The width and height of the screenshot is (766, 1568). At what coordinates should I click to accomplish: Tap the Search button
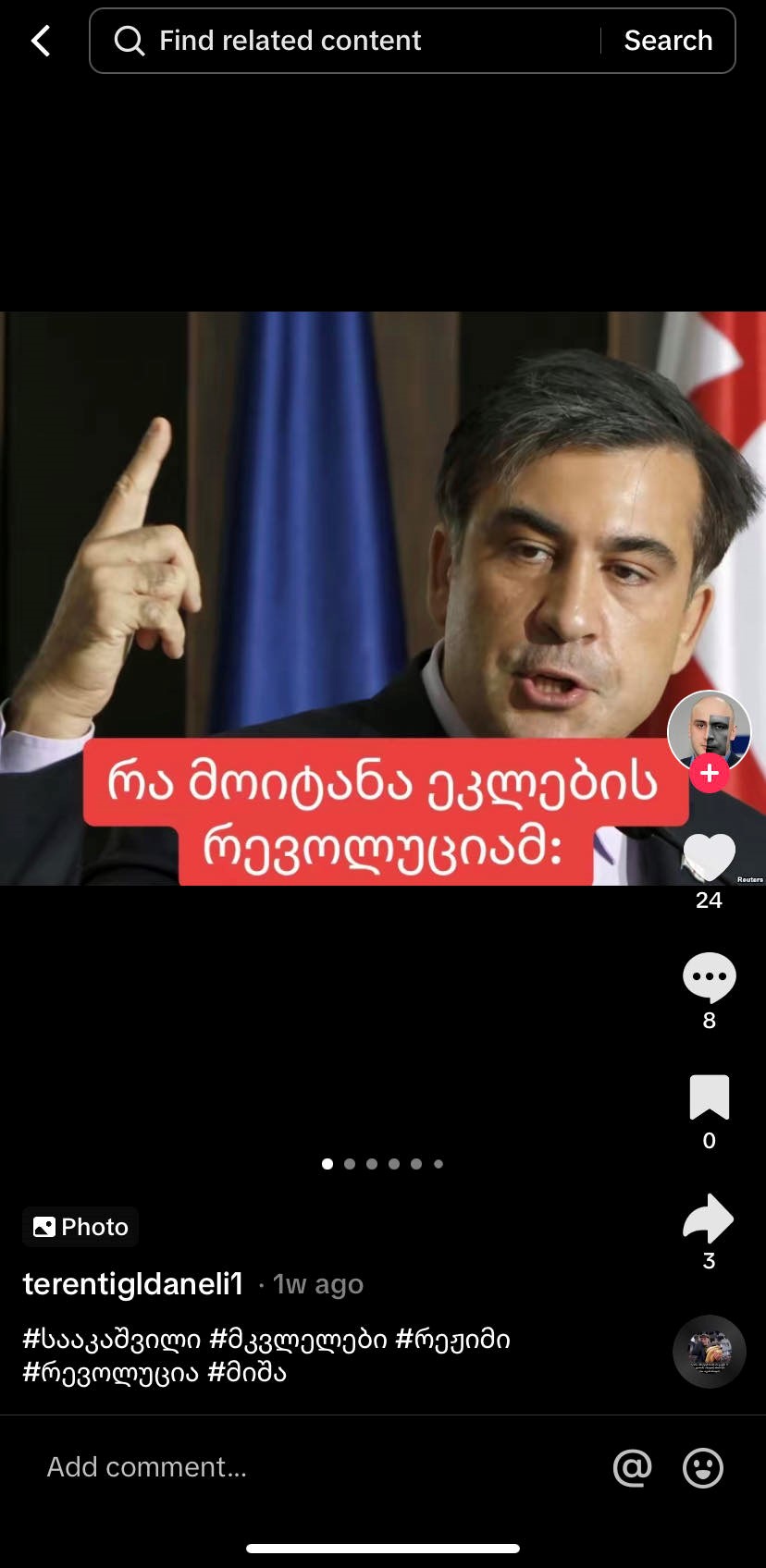668,41
